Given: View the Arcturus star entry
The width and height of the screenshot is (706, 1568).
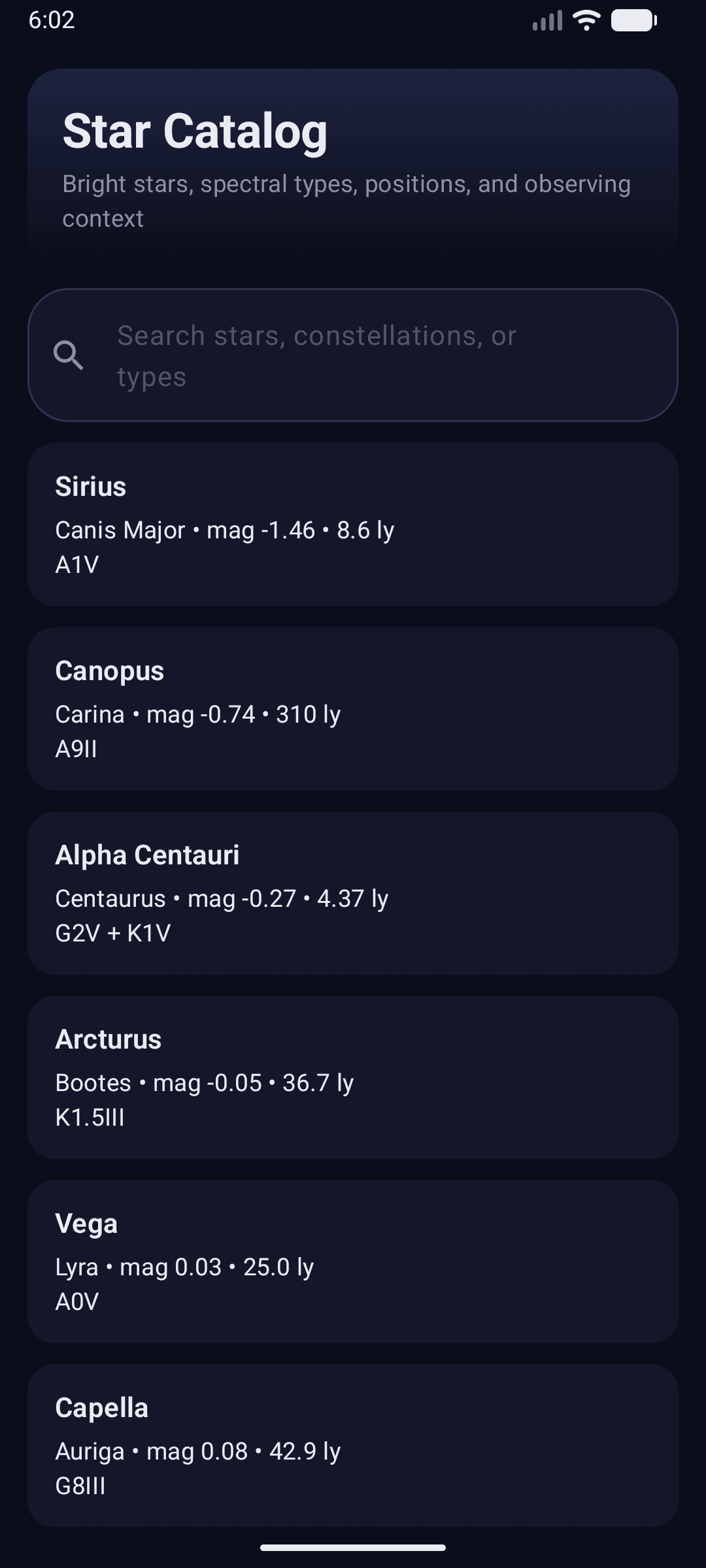Looking at the screenshot, I should 353,1075.
